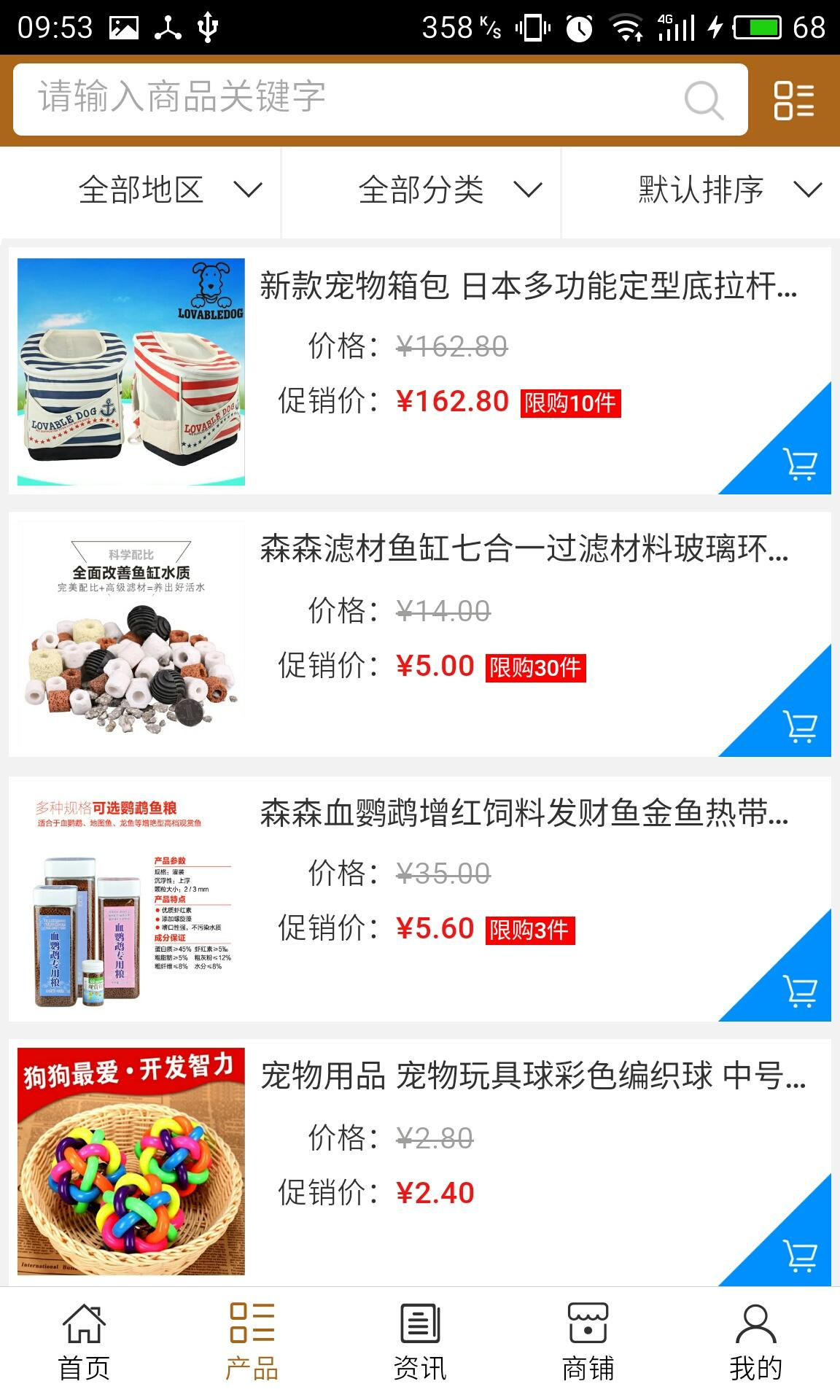The width and height of the screenshot is (840, 1400).
Task: Add 宠物玩具球 to the cart
Action: pos(799,1255)
